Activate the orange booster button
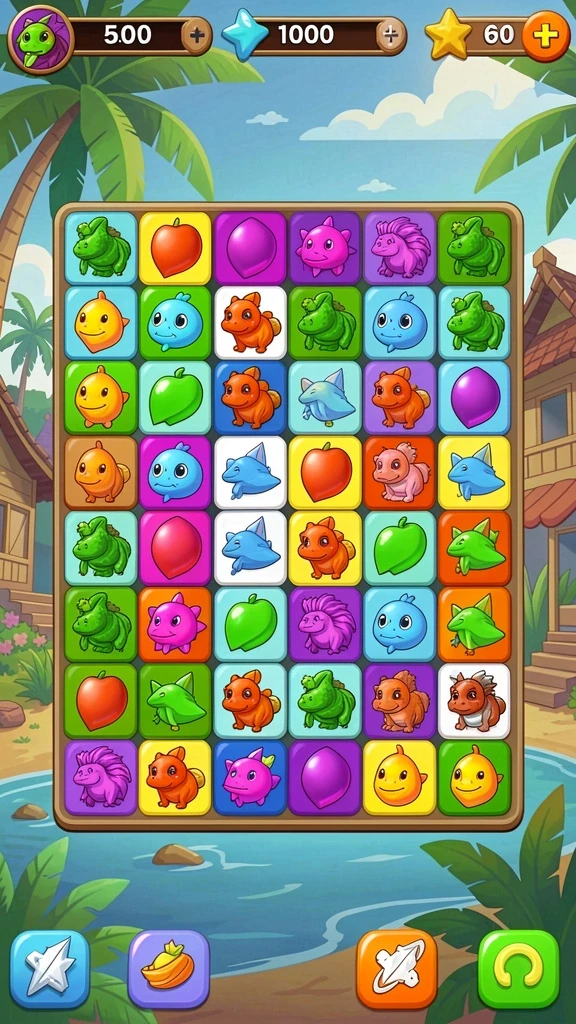 point(396,969)
